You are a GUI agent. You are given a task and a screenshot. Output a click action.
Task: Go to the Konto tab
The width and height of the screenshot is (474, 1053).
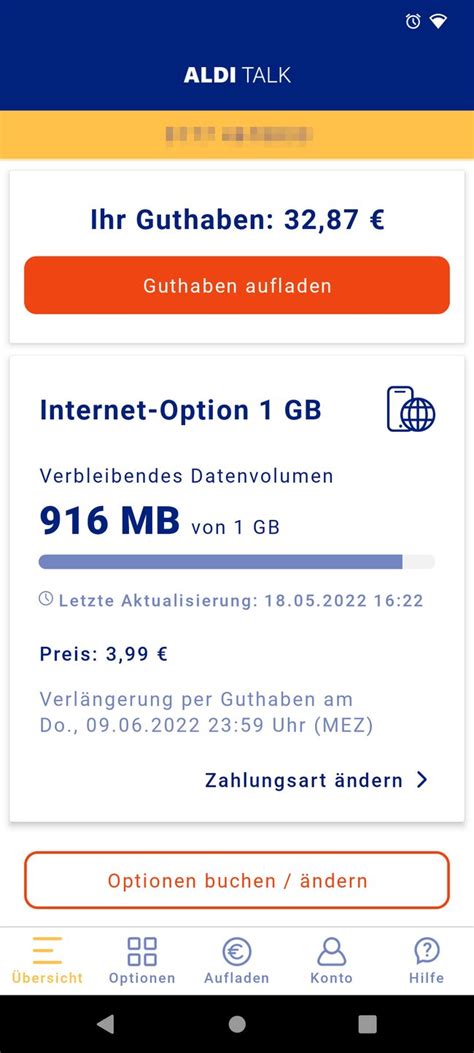[x=331, y=960]
